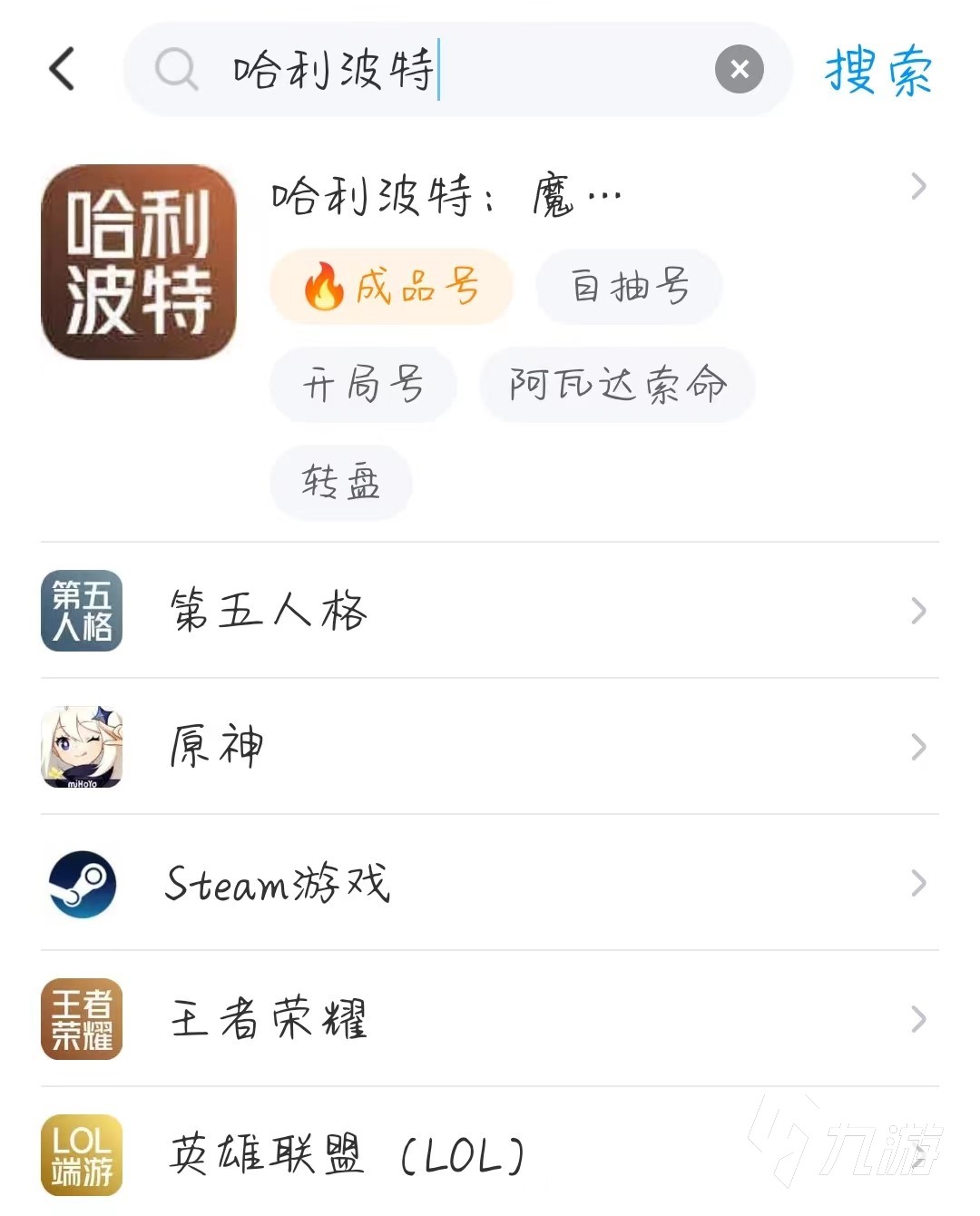Open the 原神 row

pyautogui.click(x=490, y=747)
